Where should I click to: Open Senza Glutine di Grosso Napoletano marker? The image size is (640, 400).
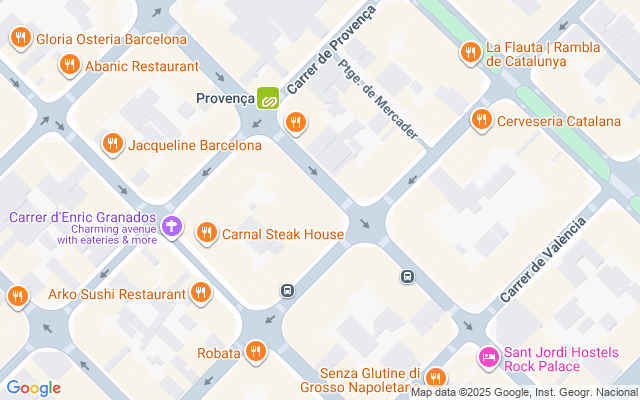(435, 378)
